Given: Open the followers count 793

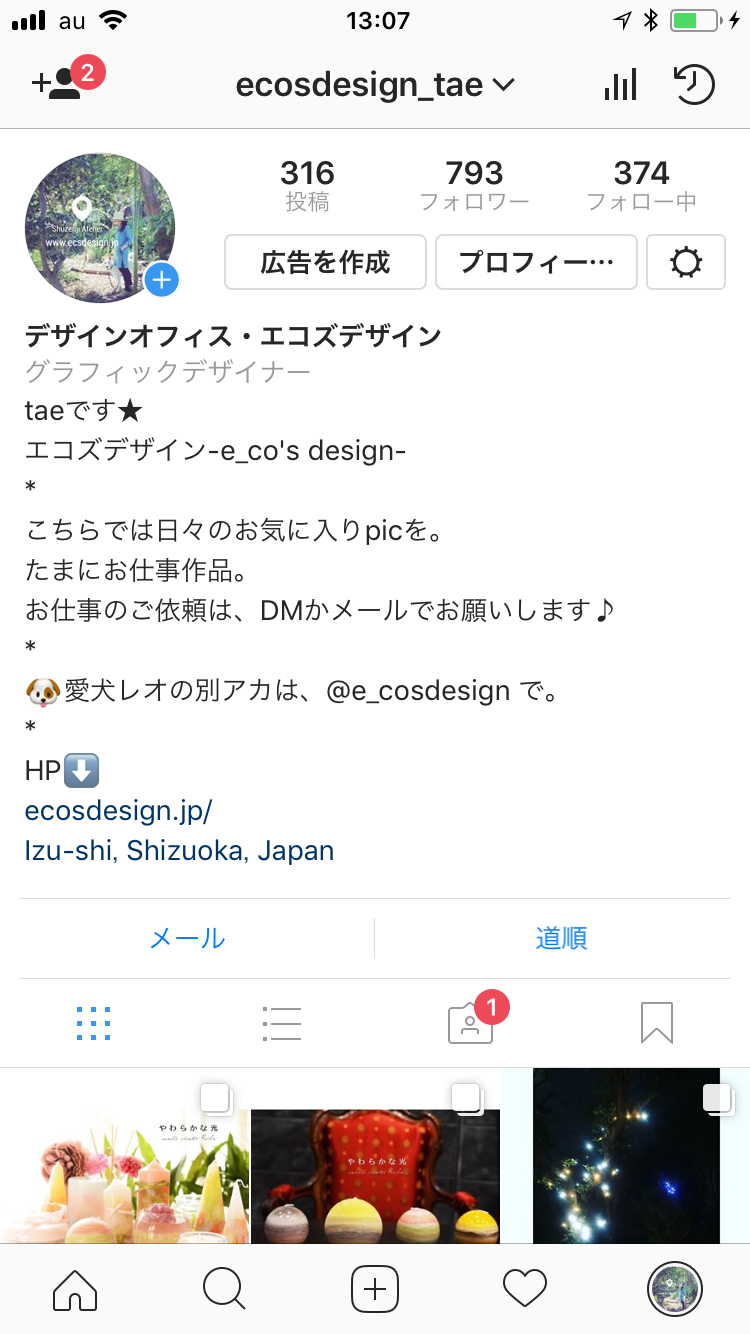Looking at the screenshot, I should pos(474,186).
